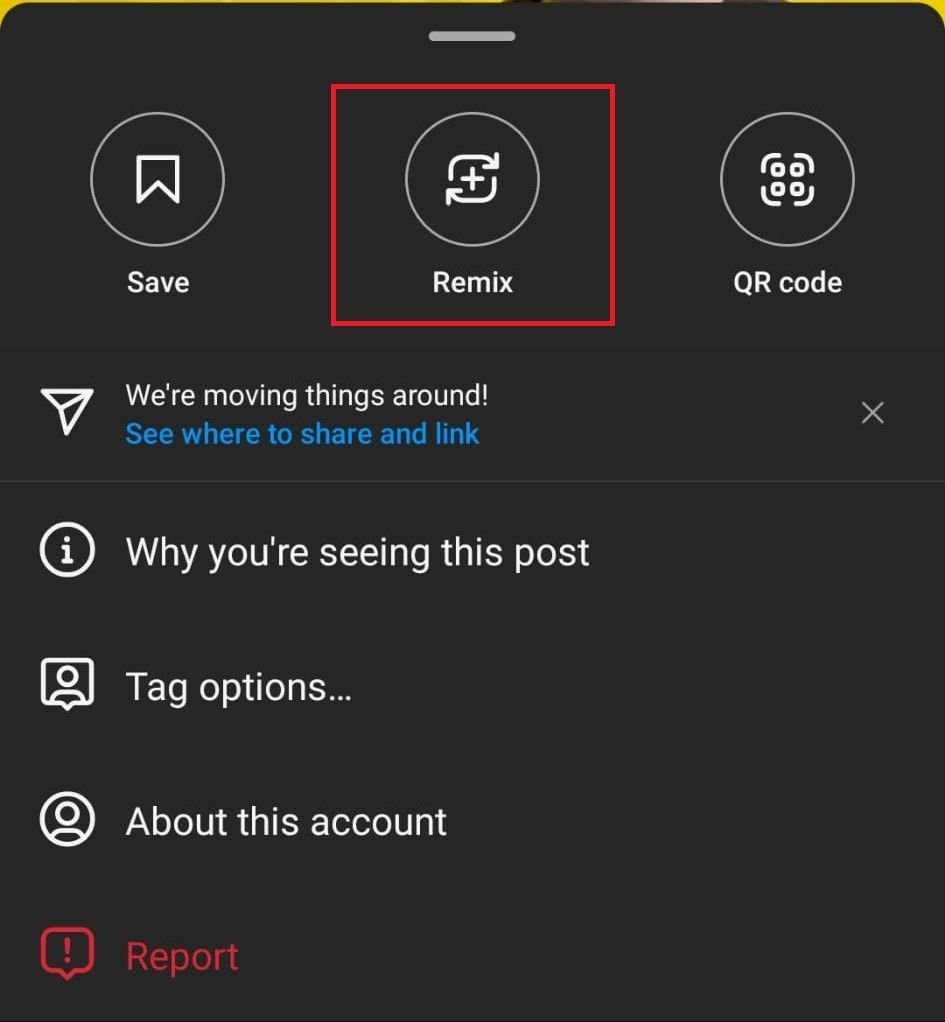Tap the sheet drag handle bar
The width and height of the screenshot is (945, 1022).
[472, 35]
